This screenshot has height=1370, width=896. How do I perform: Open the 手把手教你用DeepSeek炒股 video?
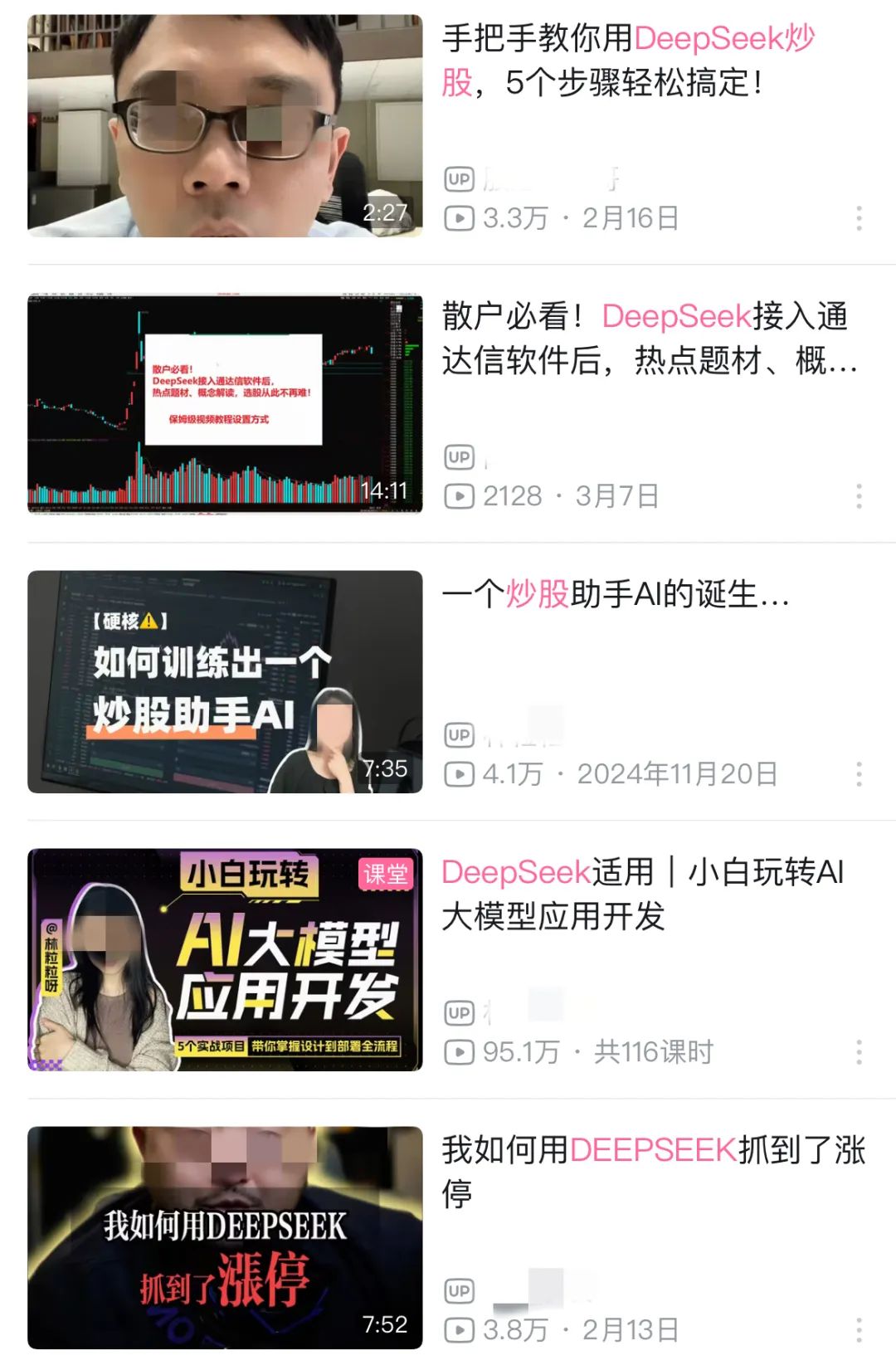[x=224, y=126]
